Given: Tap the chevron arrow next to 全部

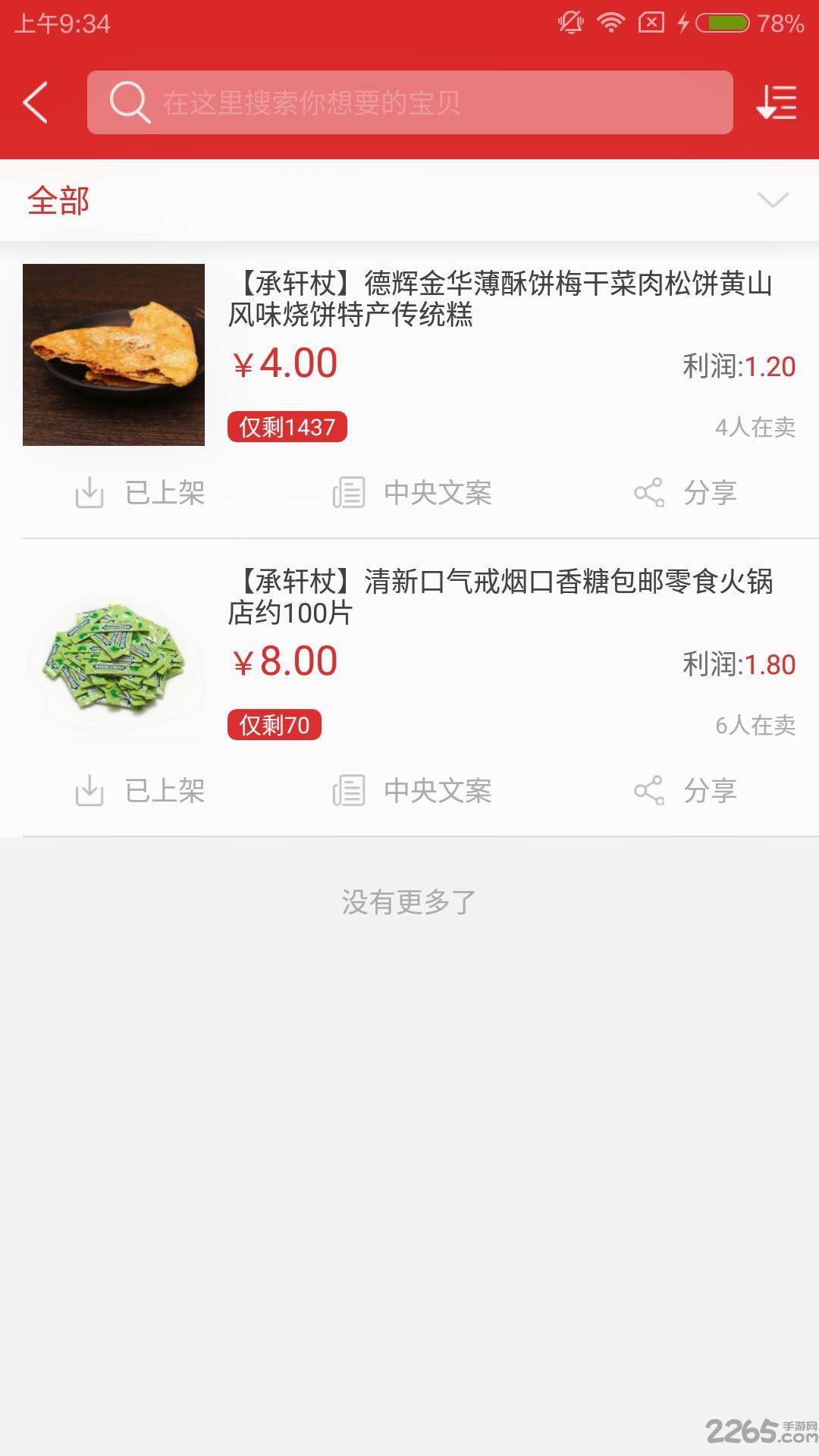Looking at the screenshot, I should [x=772, y=201].
